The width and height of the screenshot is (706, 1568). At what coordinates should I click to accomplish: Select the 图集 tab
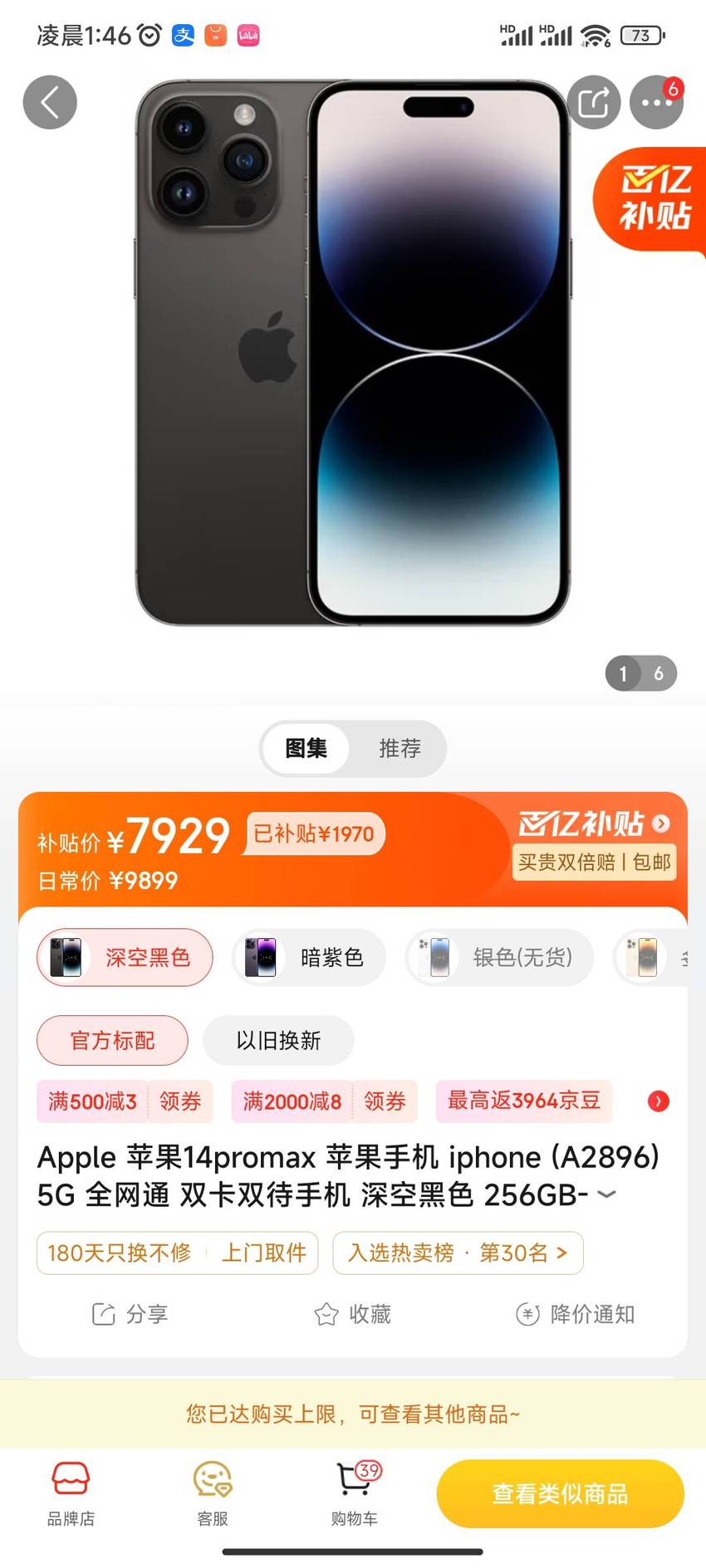306,748
